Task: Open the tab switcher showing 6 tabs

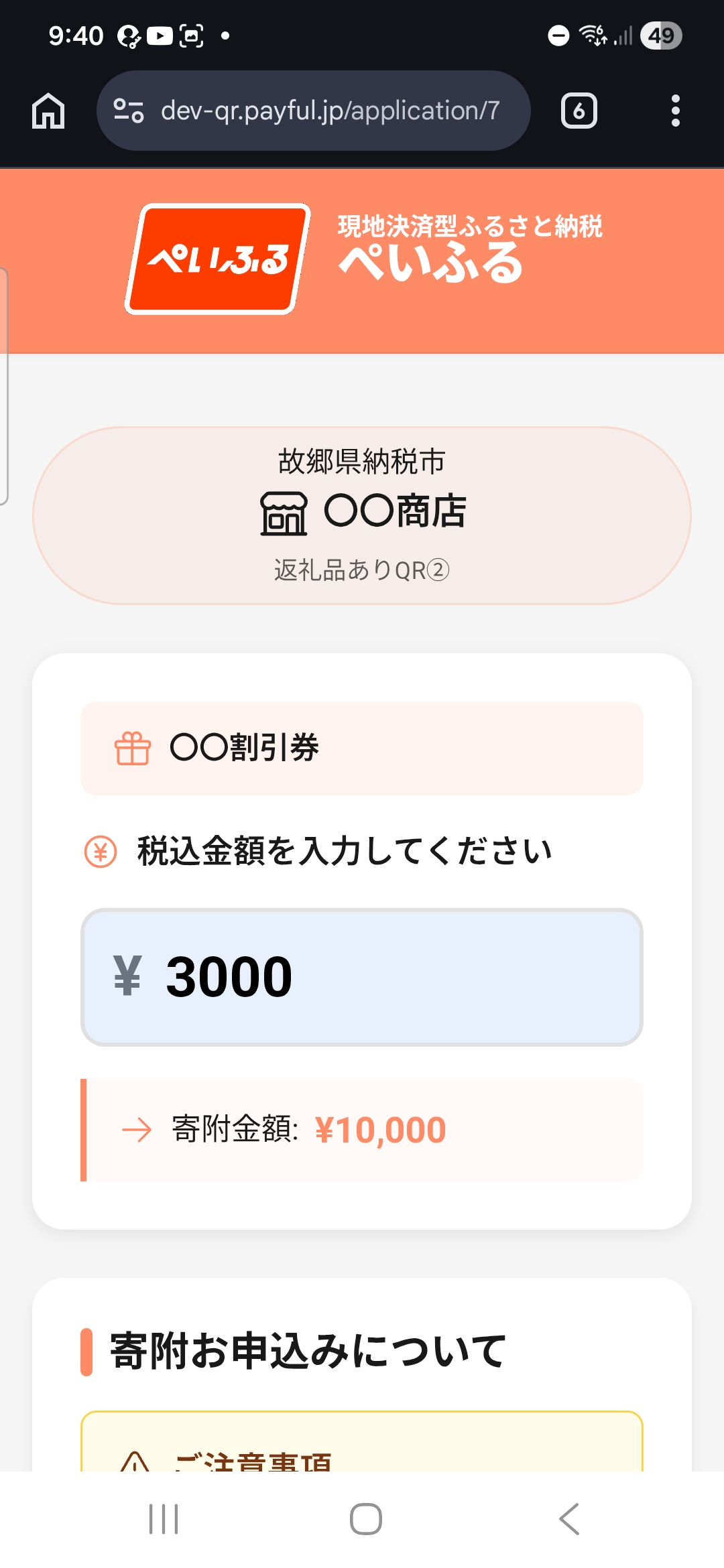Action: pos(579,111)
